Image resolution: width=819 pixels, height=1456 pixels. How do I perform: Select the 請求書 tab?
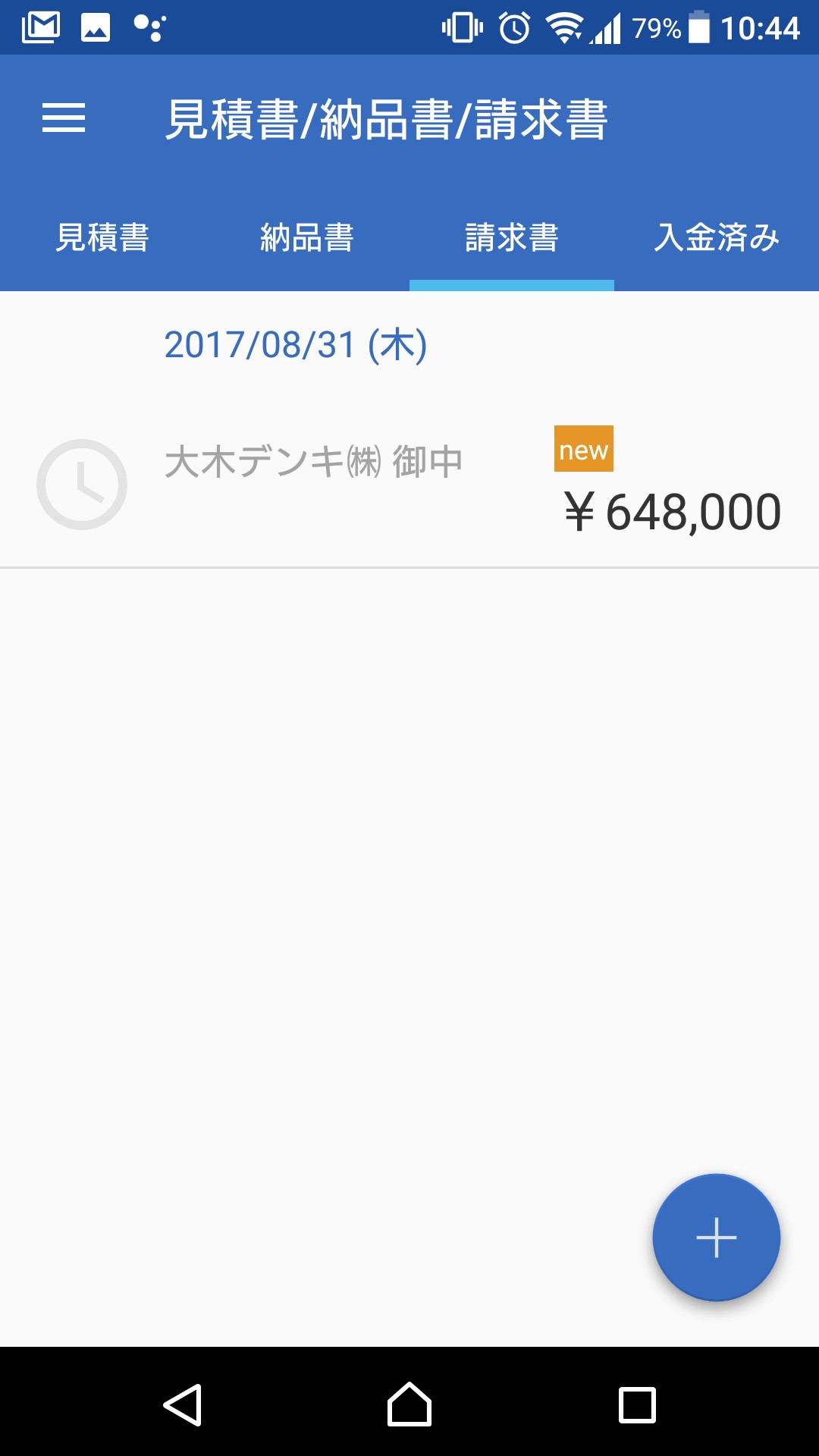pyautogui.click(x=512, y=237)
